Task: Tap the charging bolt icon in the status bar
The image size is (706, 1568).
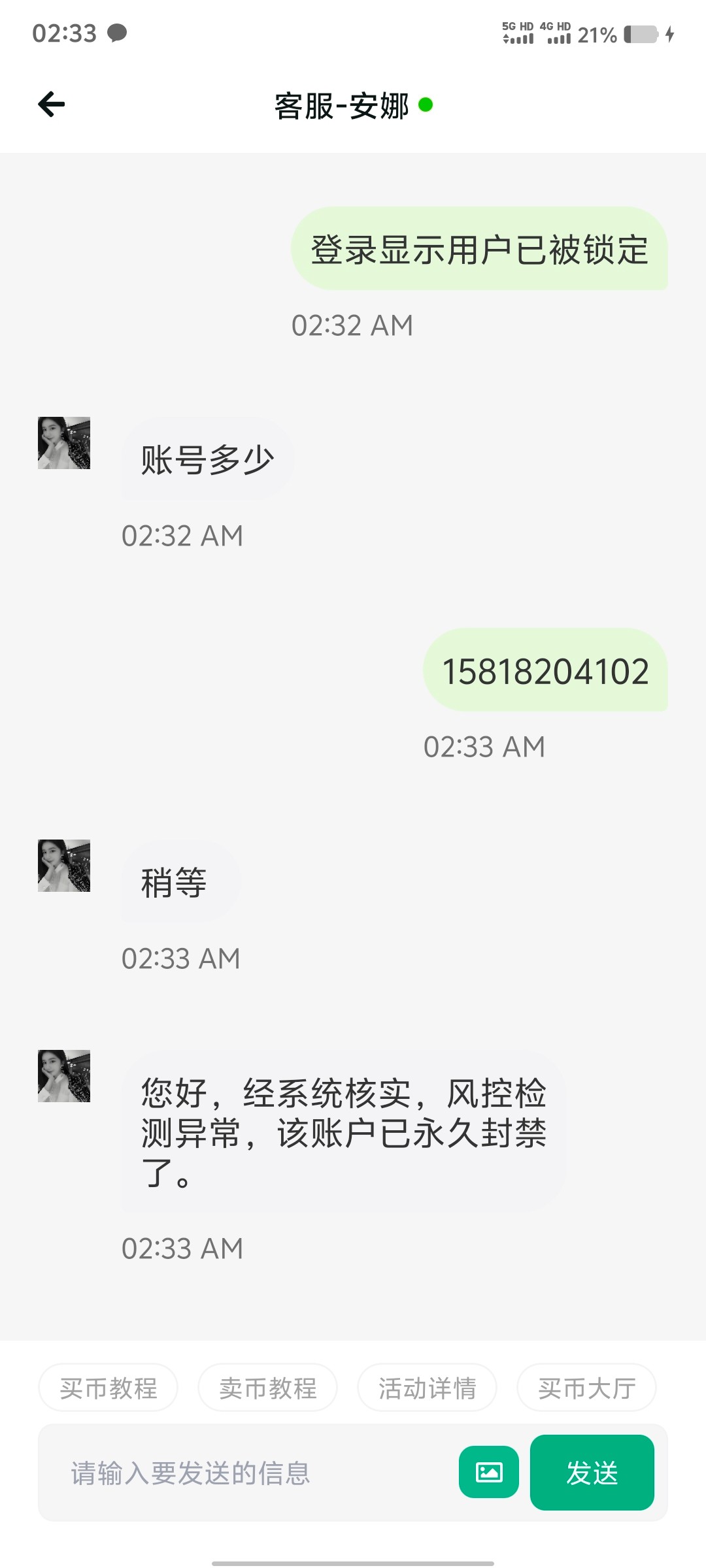Action: (671, 36)
